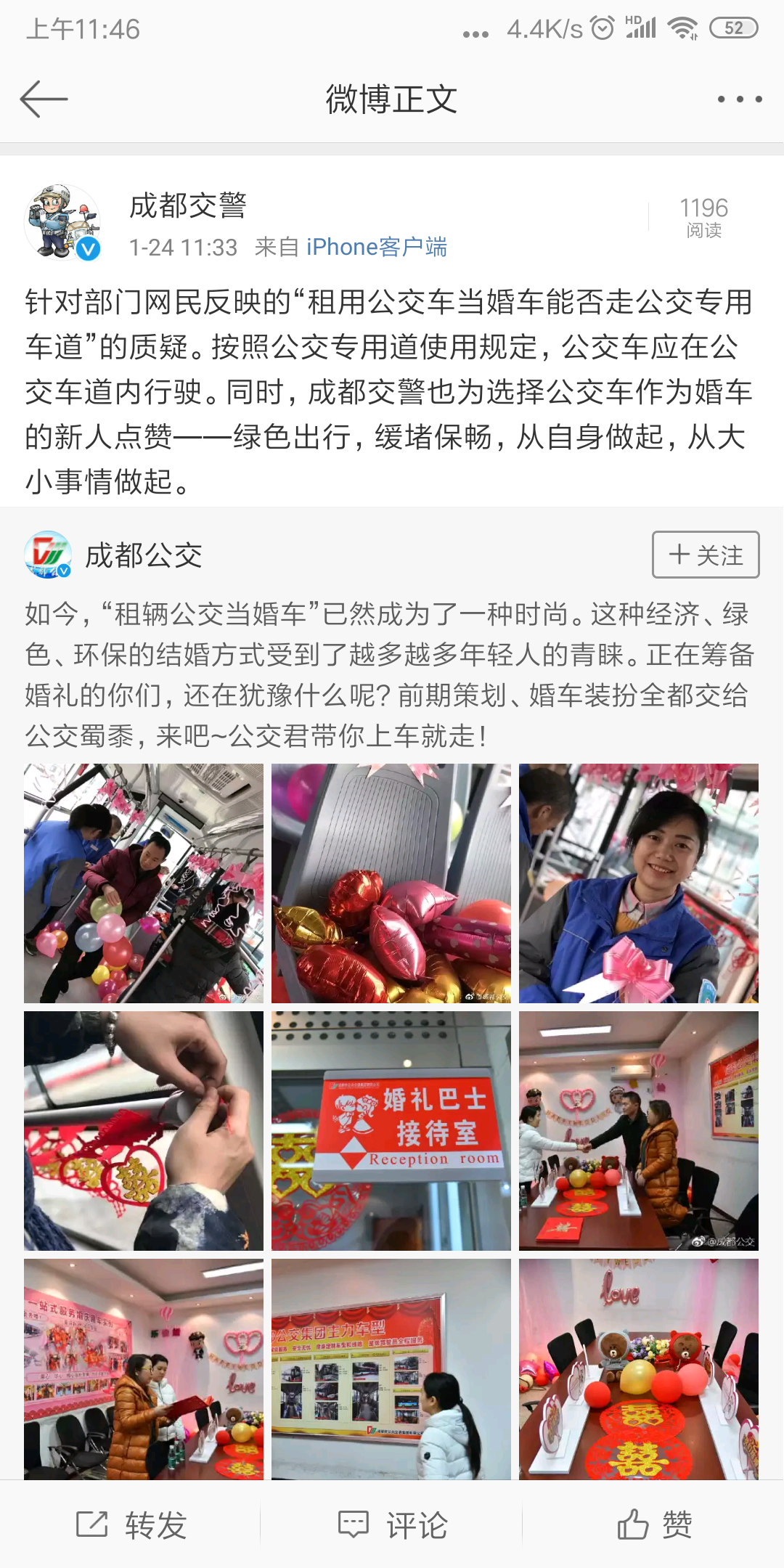
Task: Open photo of smiling woman in blue jacket
Action: pos(639,883)
